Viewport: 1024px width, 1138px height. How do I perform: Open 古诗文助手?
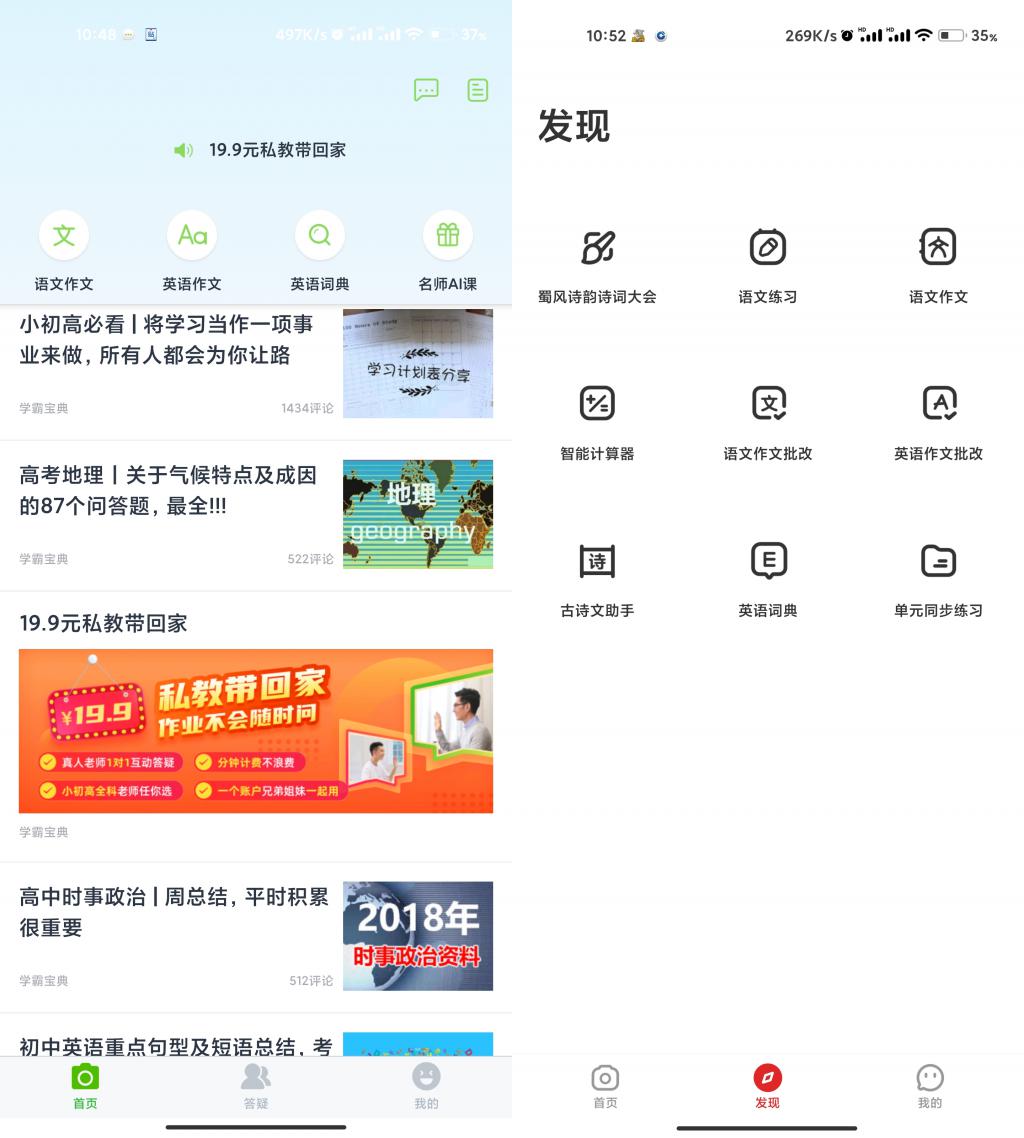point(597,578)
